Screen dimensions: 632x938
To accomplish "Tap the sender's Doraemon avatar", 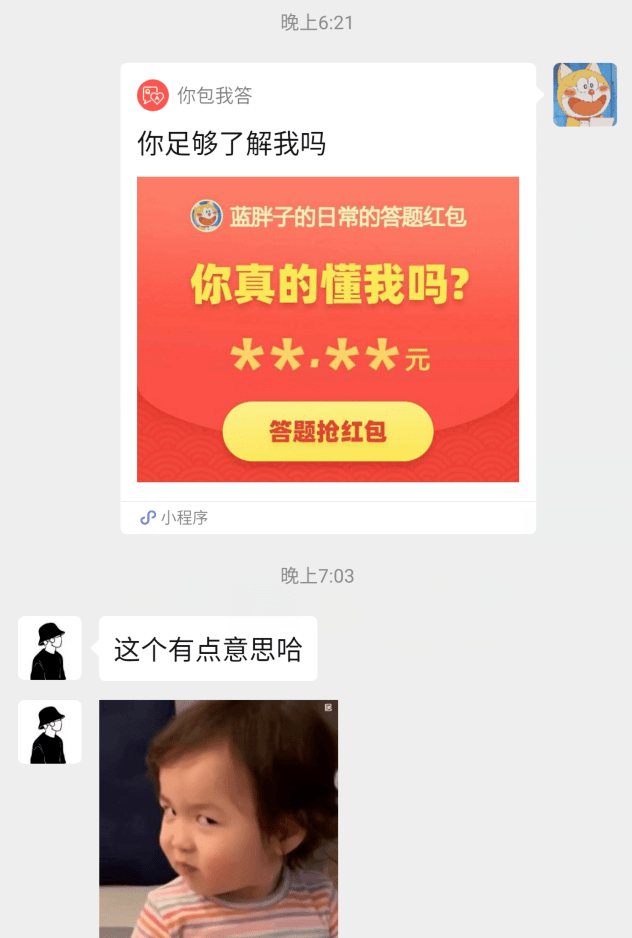I will [x=584, y=95].
